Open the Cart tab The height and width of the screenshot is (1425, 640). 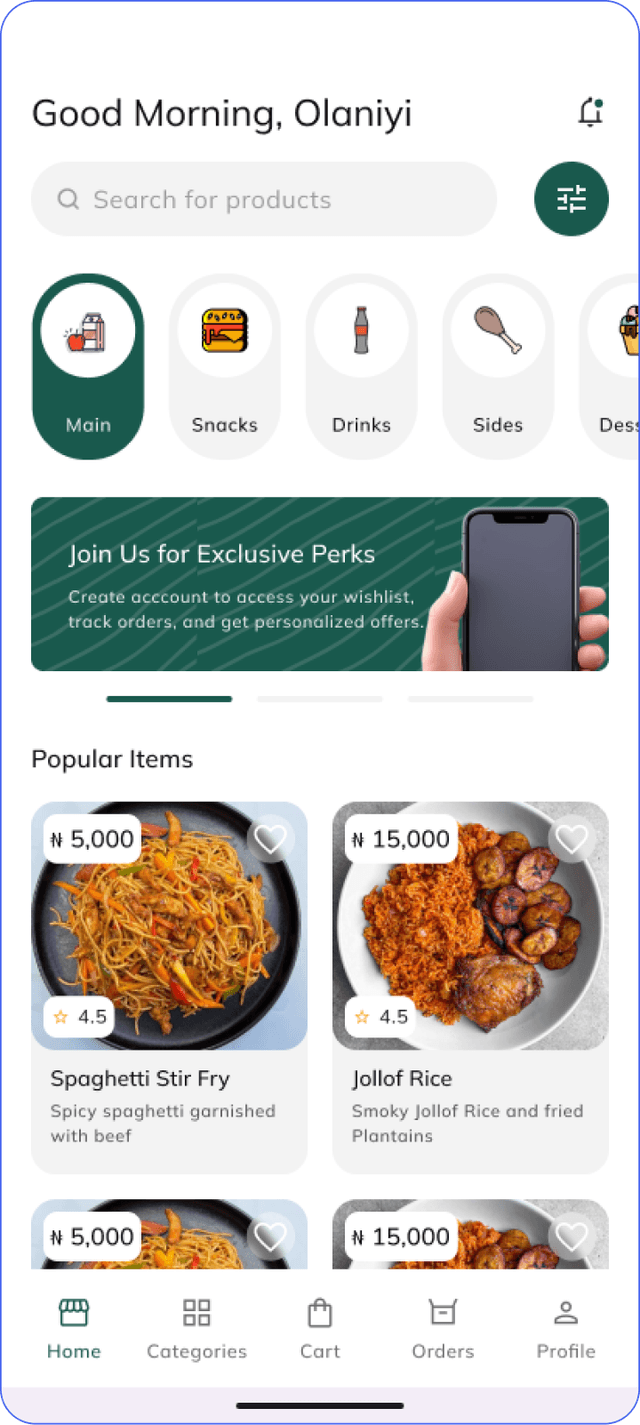320,1329
